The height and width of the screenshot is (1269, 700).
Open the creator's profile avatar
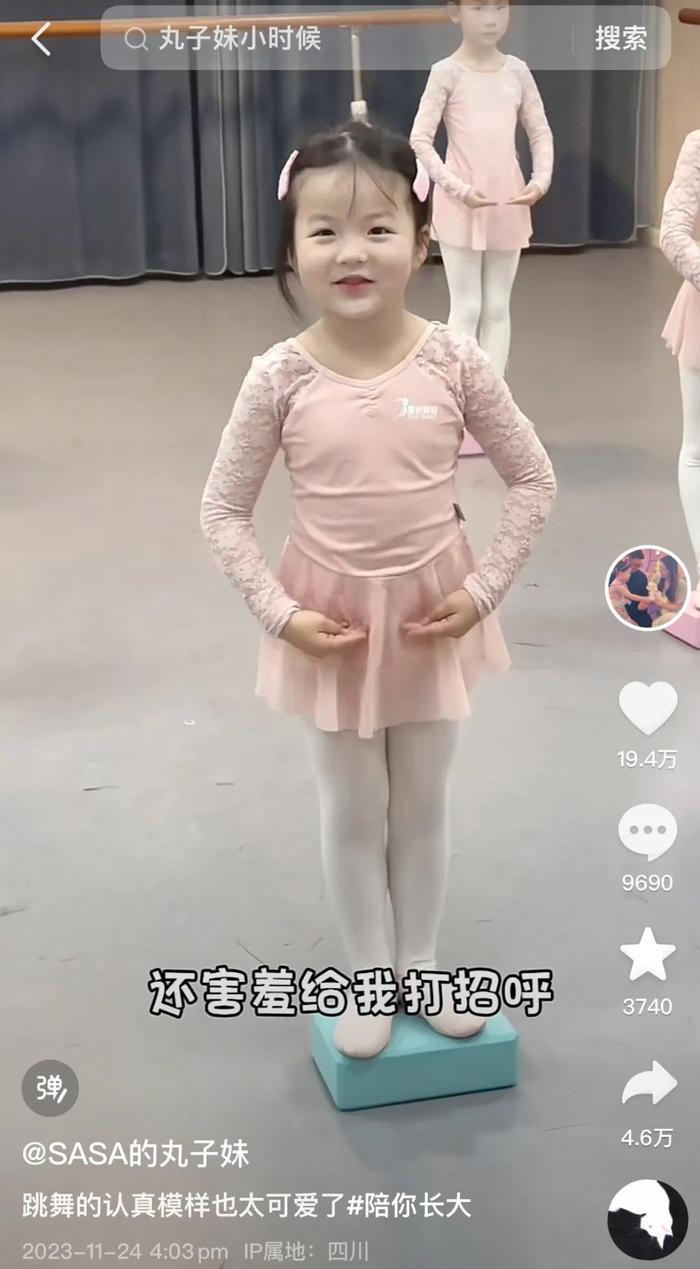point(648,588)
